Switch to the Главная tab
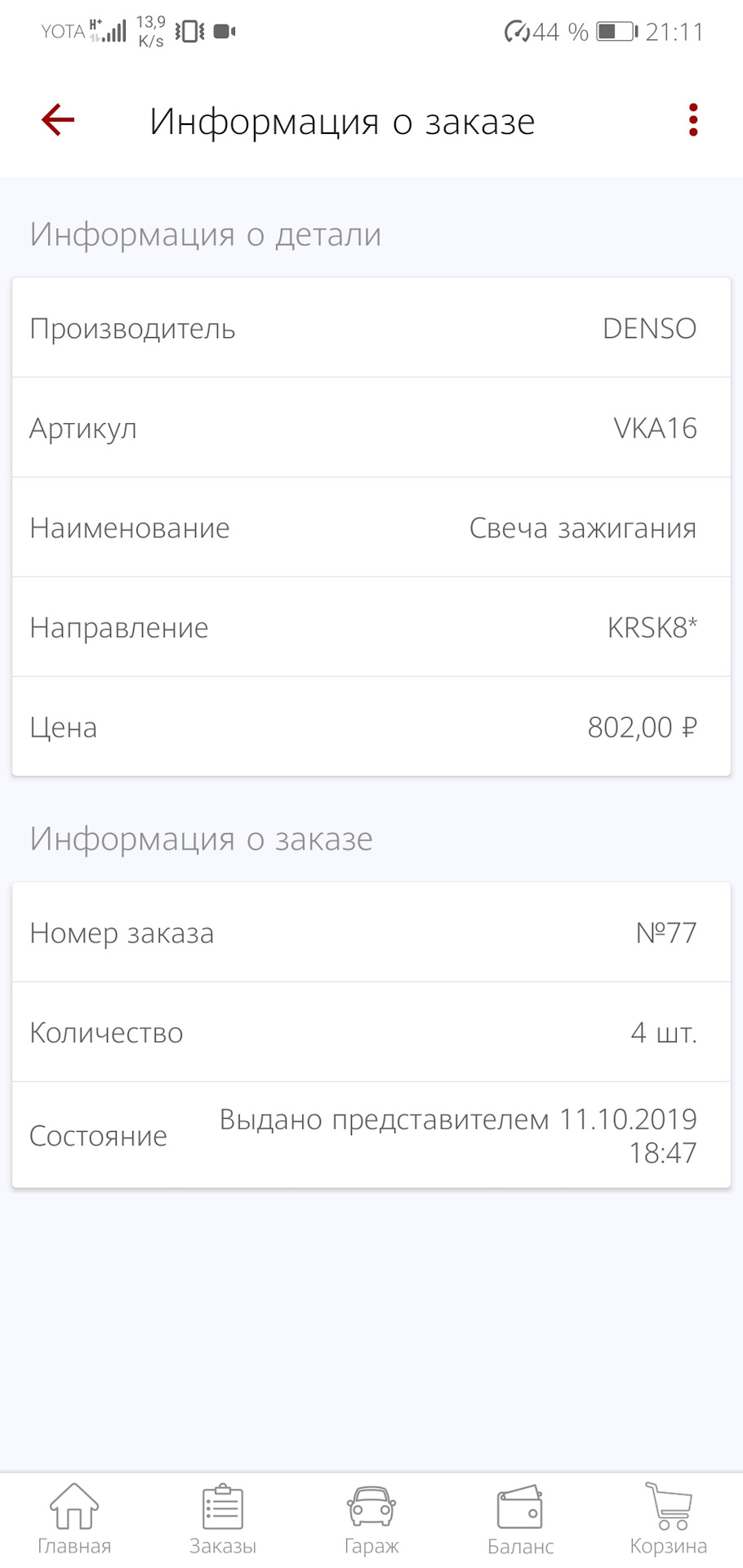 [74, 1520]
